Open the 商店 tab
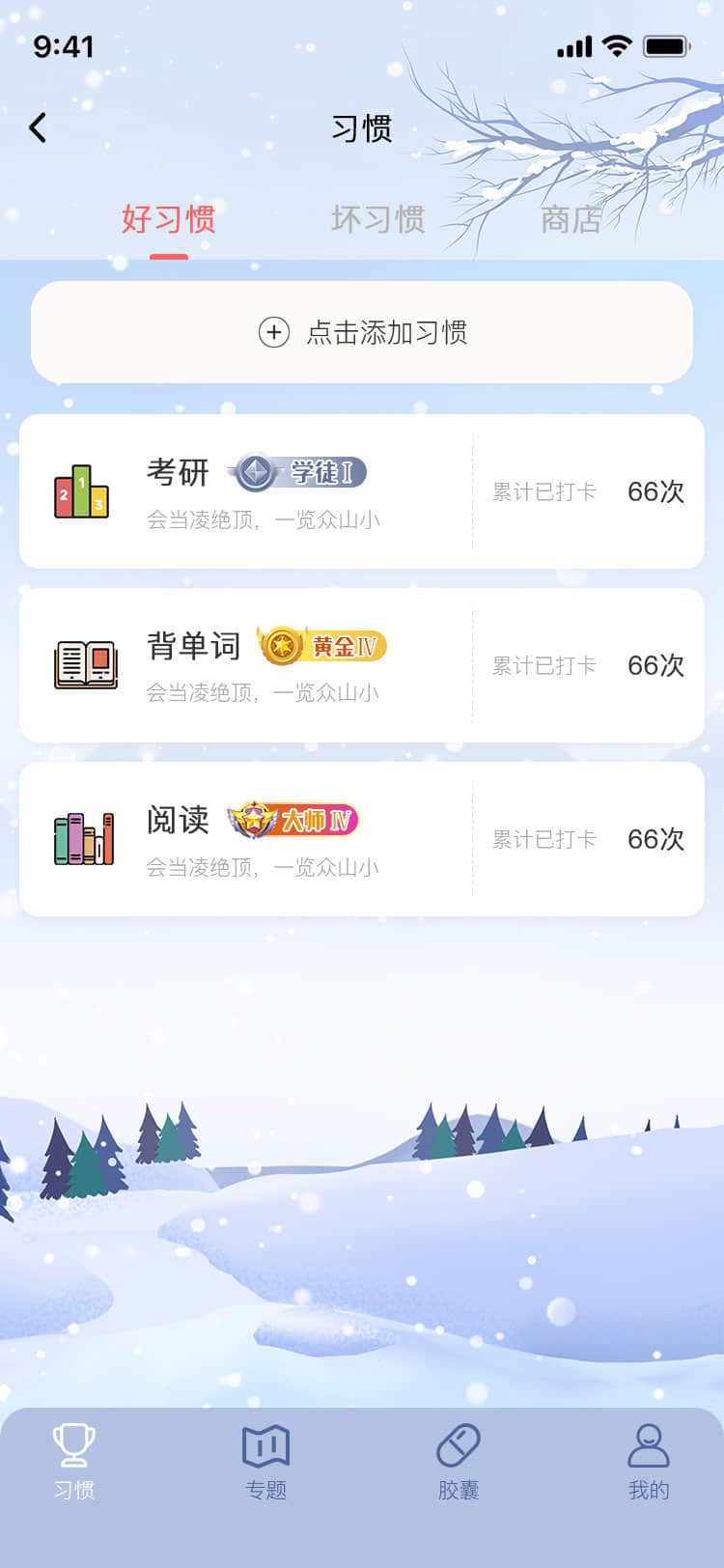Screen dimensions: 724x1568 (571, 220)
